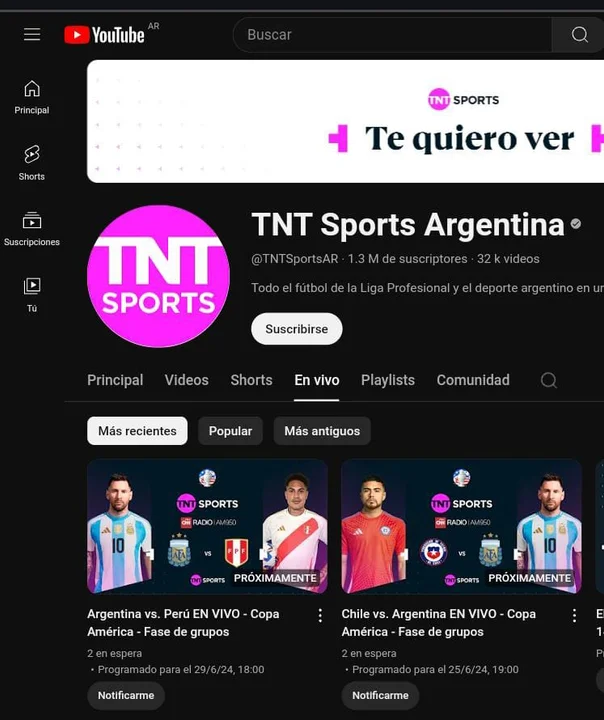Tap the Buscar search field

390,35
